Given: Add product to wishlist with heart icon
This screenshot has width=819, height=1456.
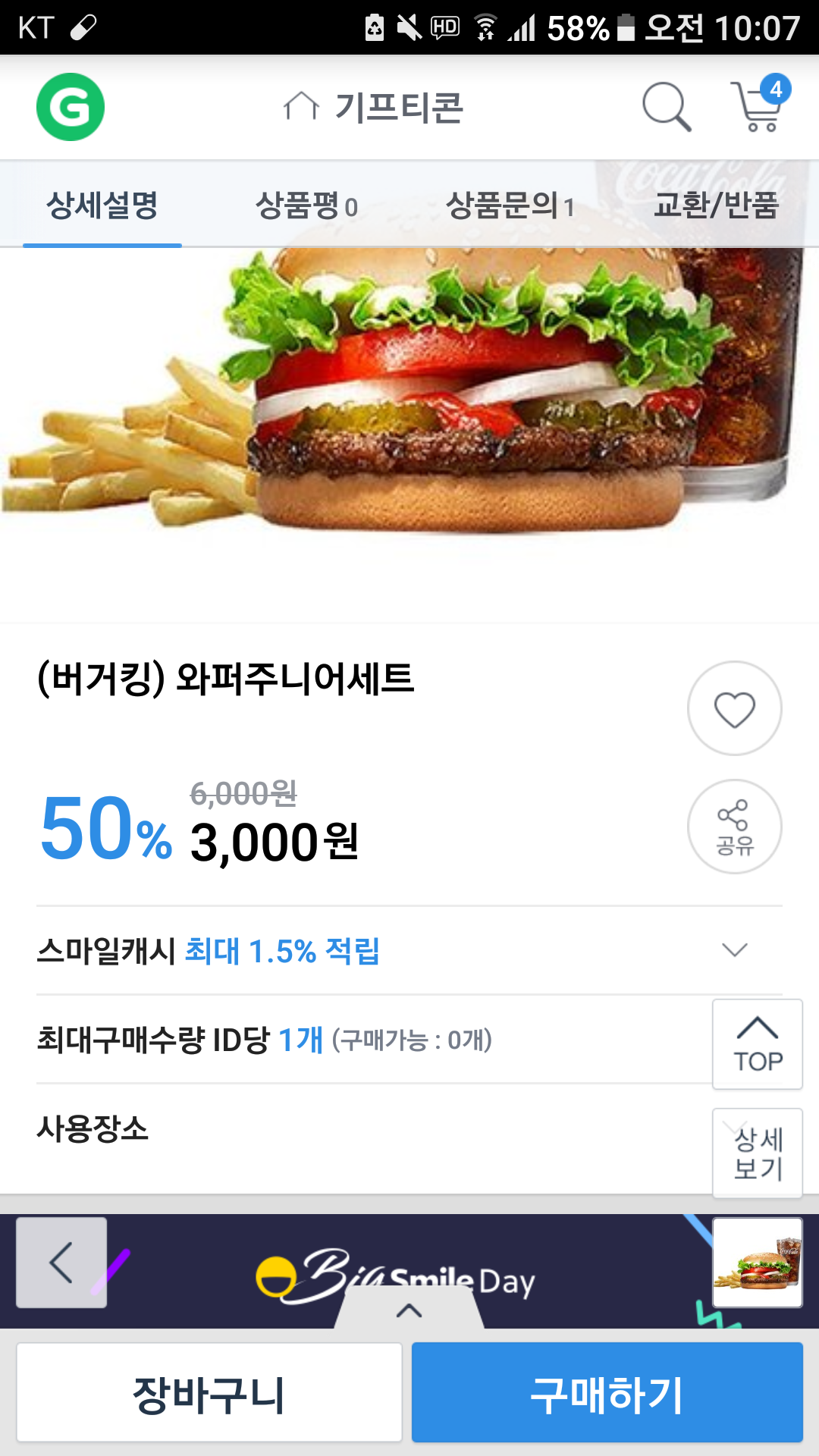Looking at the screenshot, I should click(734, 709).
